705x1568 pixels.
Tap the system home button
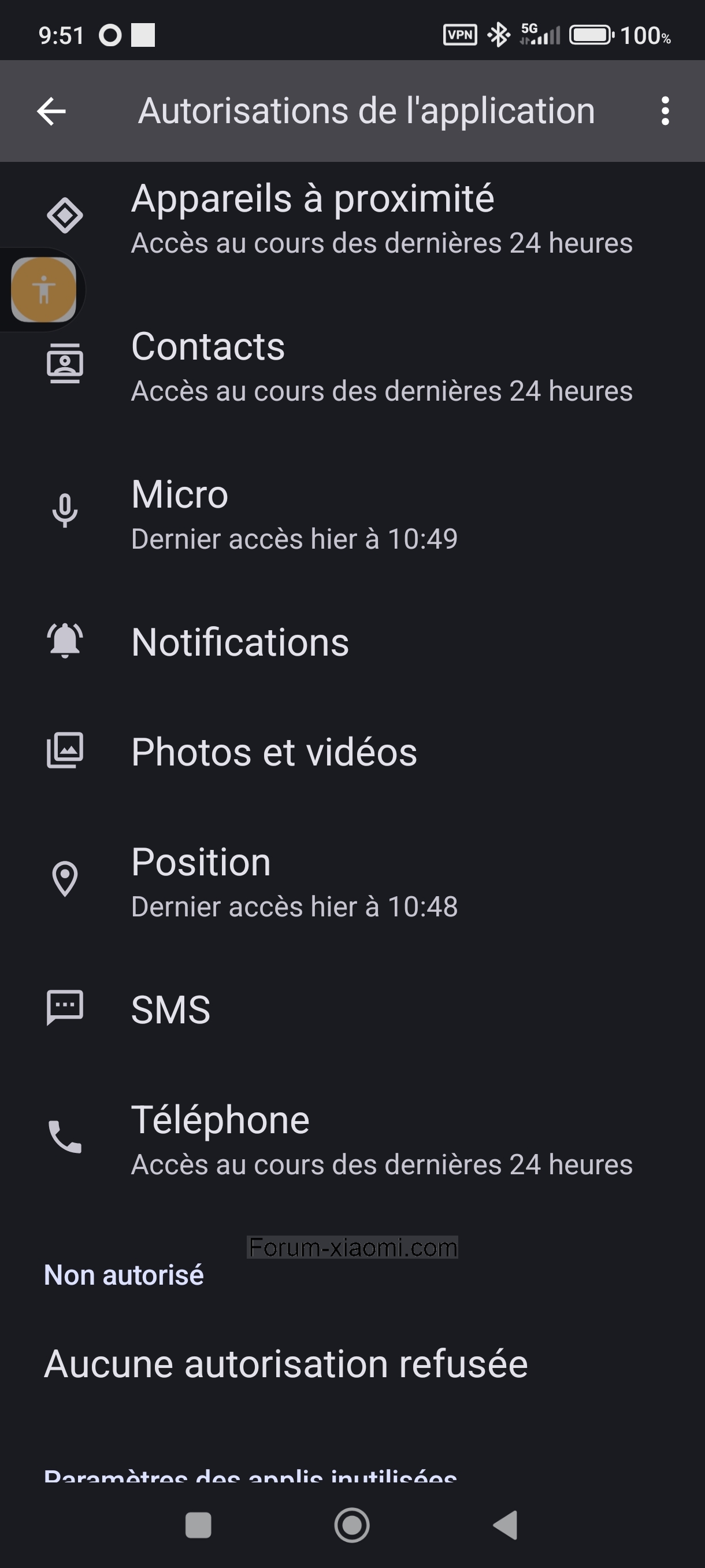click(x=352, y=1525)
